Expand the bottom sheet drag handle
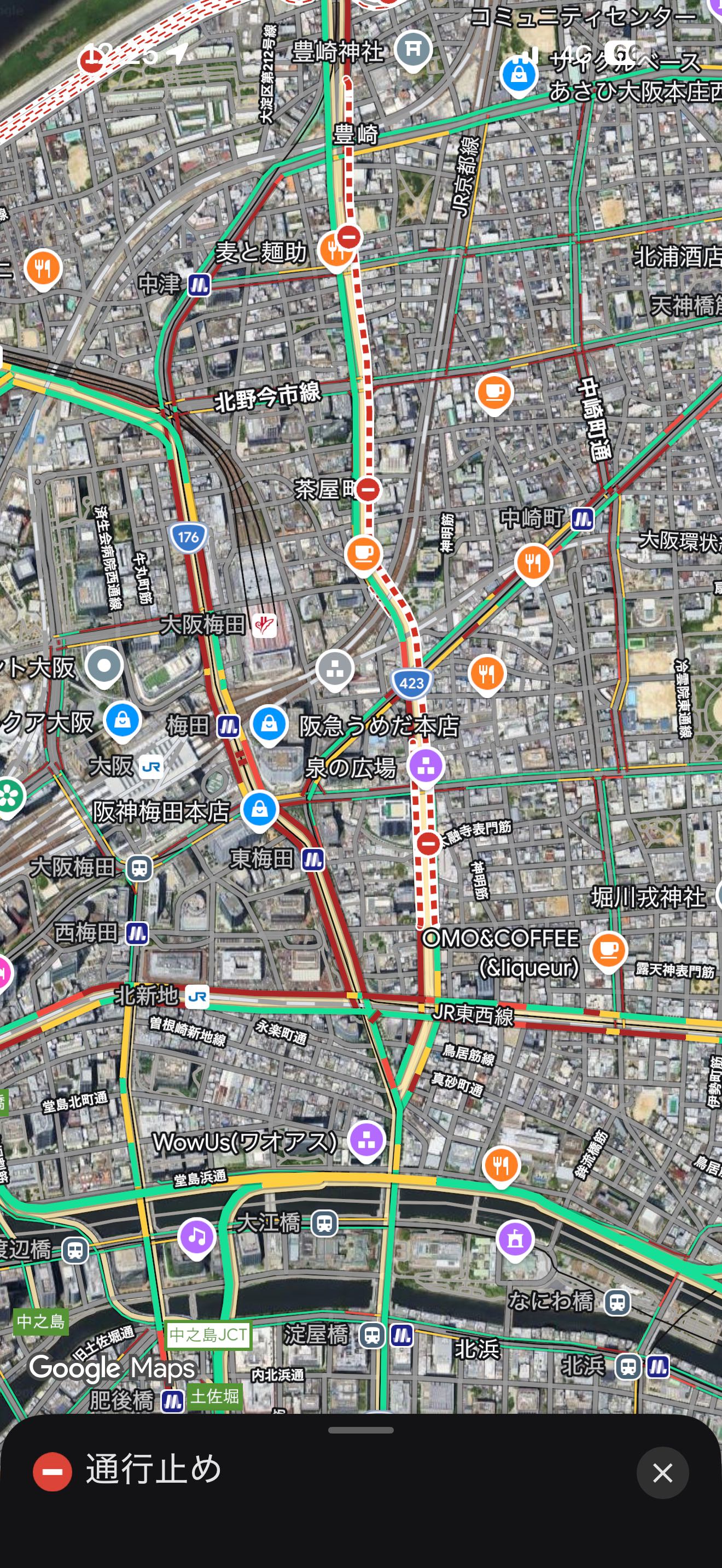Screen dimensions: 722x1568 click(x=360, y=1430)
